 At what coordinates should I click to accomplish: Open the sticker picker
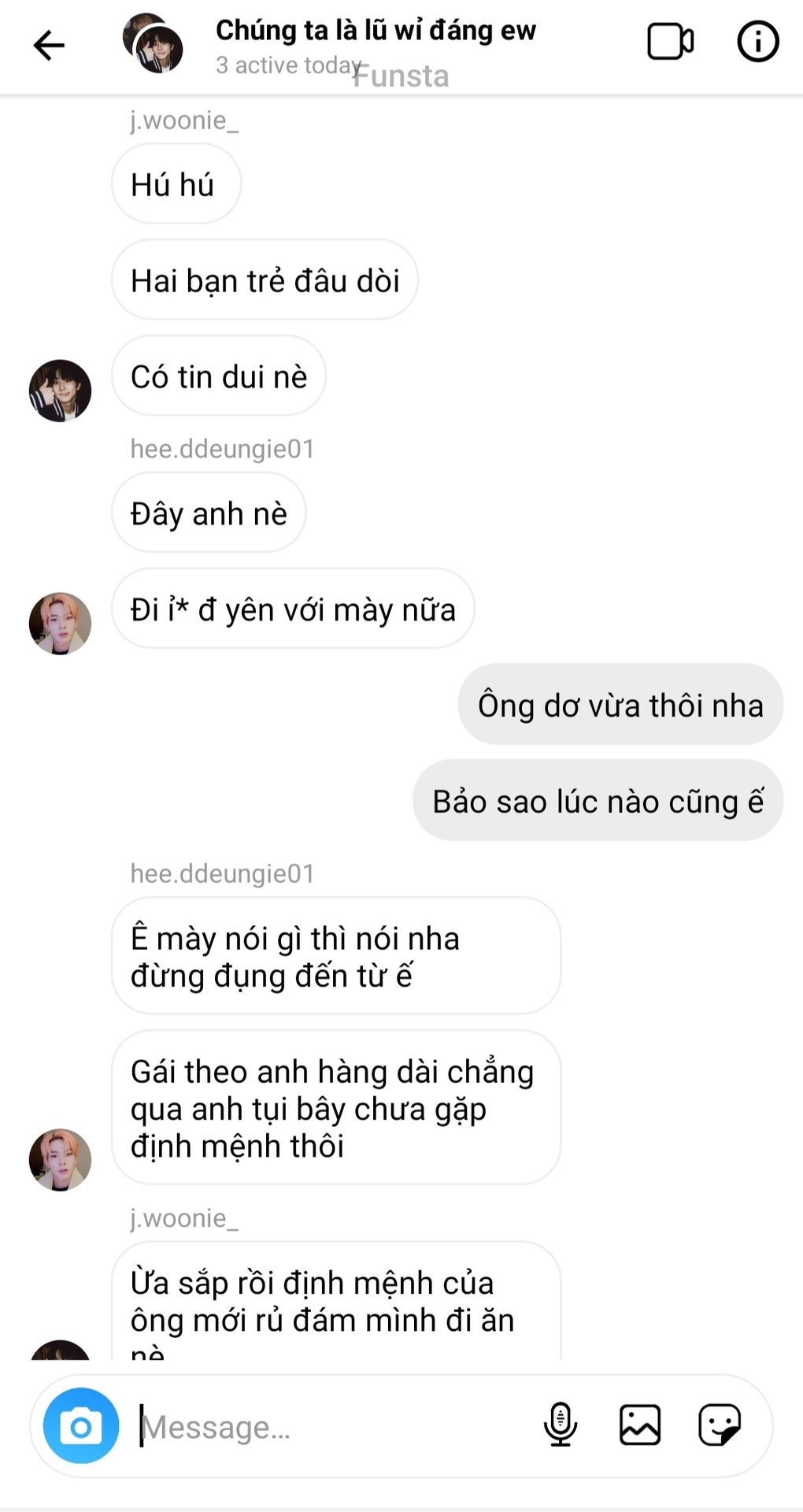[720, 1425]
